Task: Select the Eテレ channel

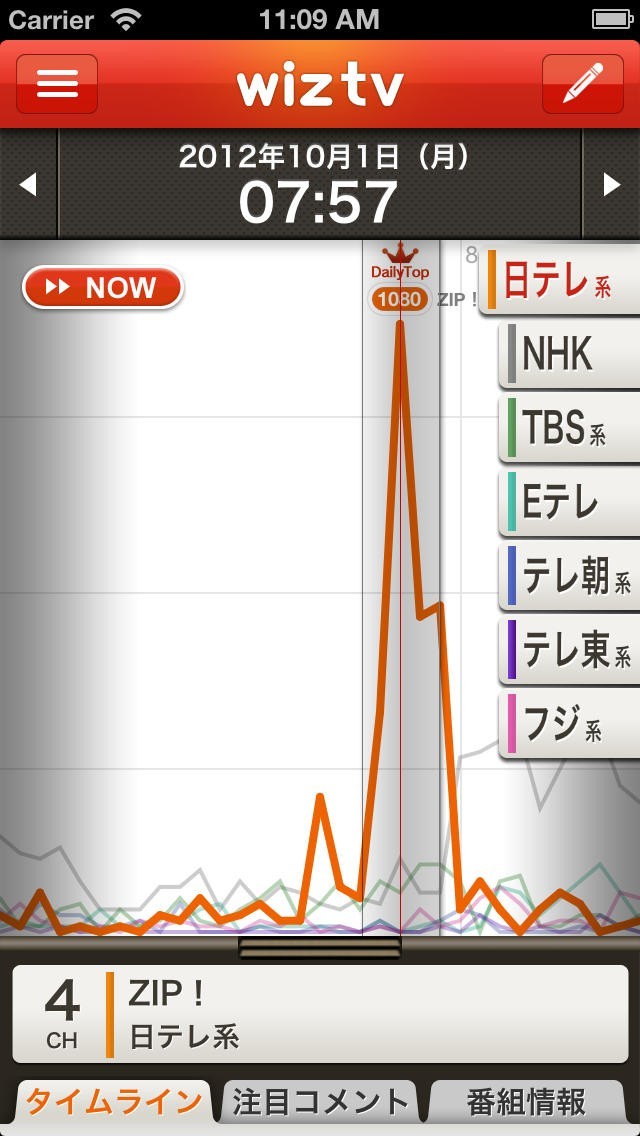Action: tap(568, 502)
